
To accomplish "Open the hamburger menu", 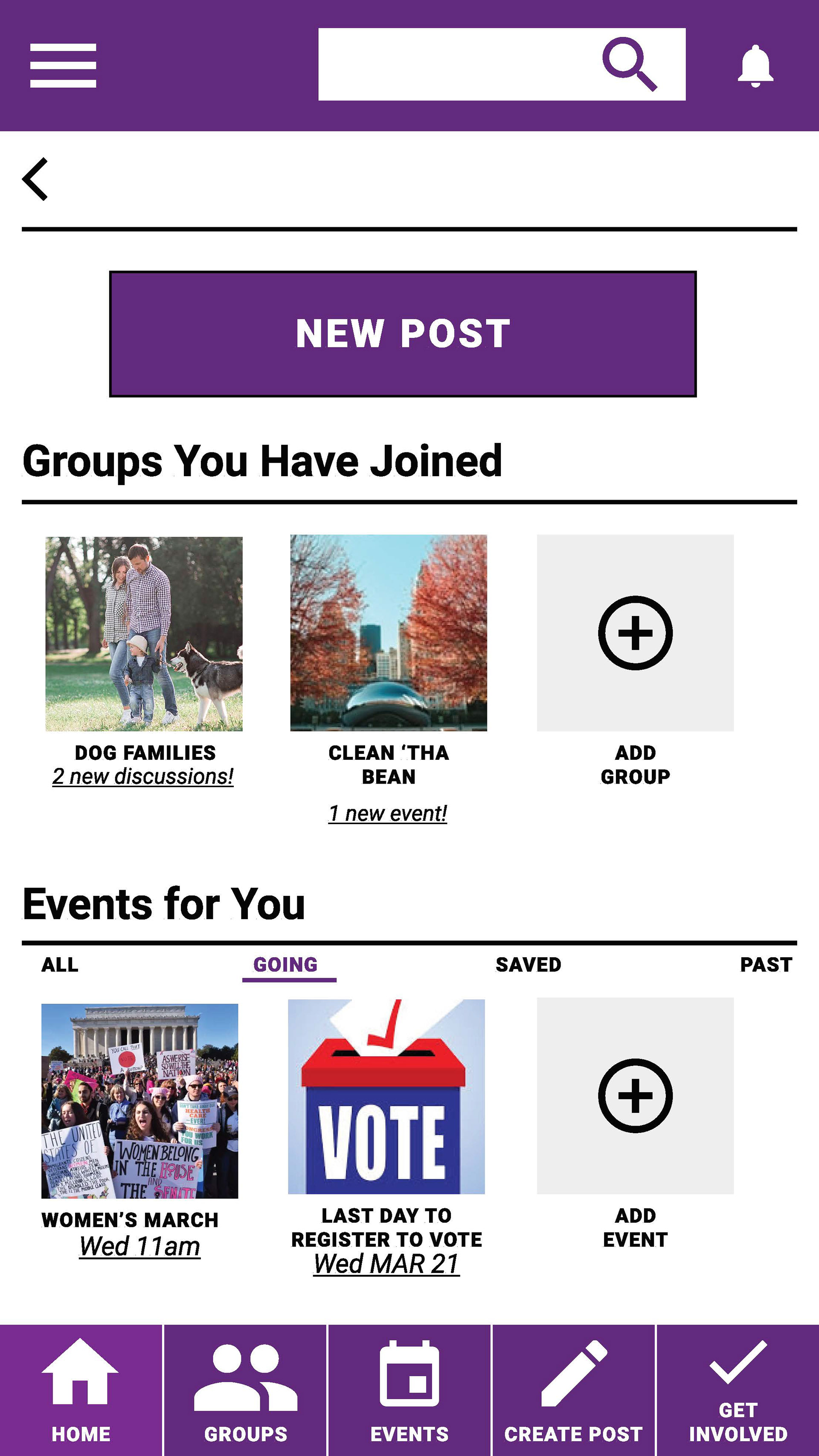I will [63, 65].
